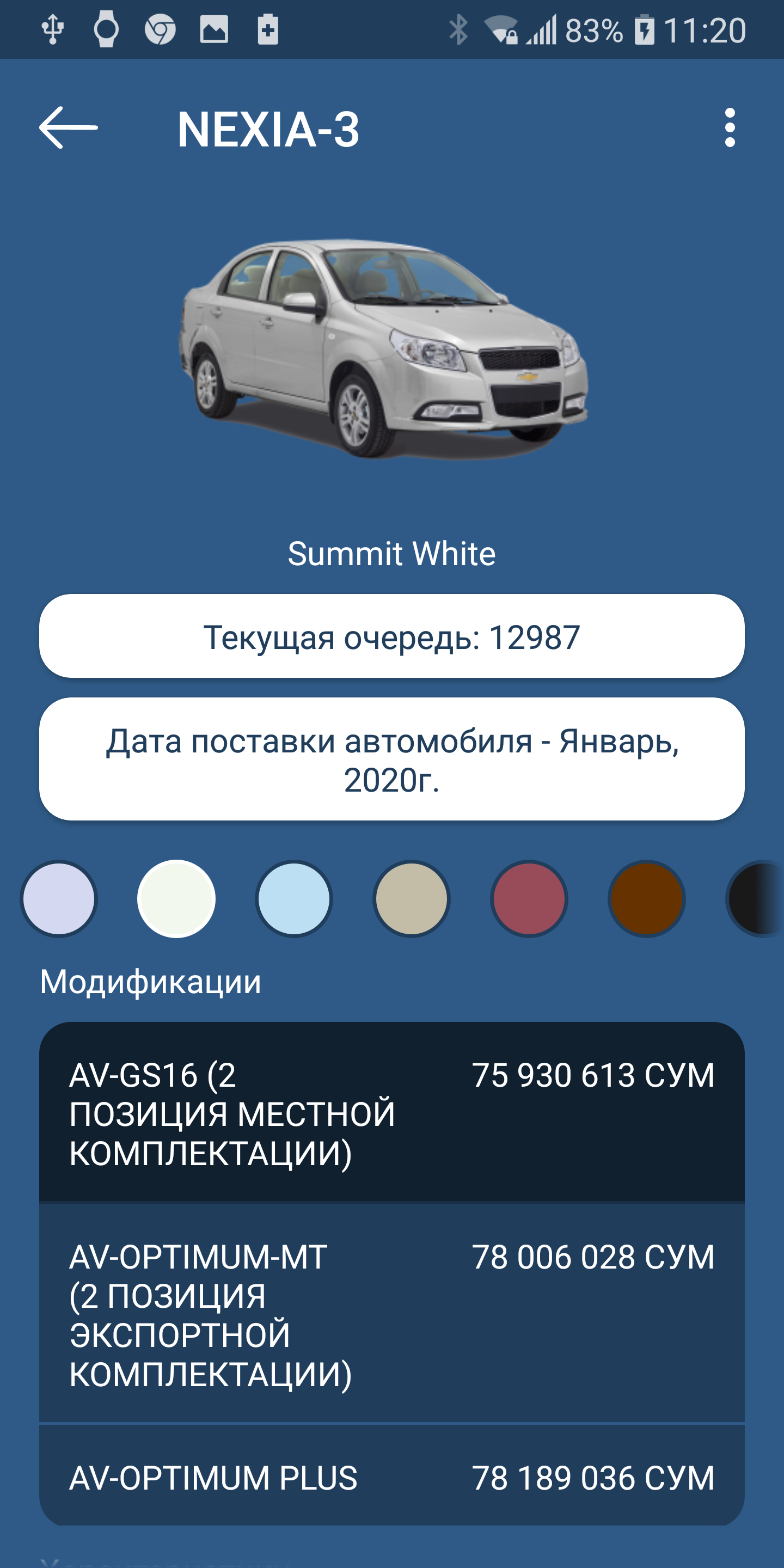784x1568 pixels.
Task: Choose the brown color swatch
Action: (646, 898)
